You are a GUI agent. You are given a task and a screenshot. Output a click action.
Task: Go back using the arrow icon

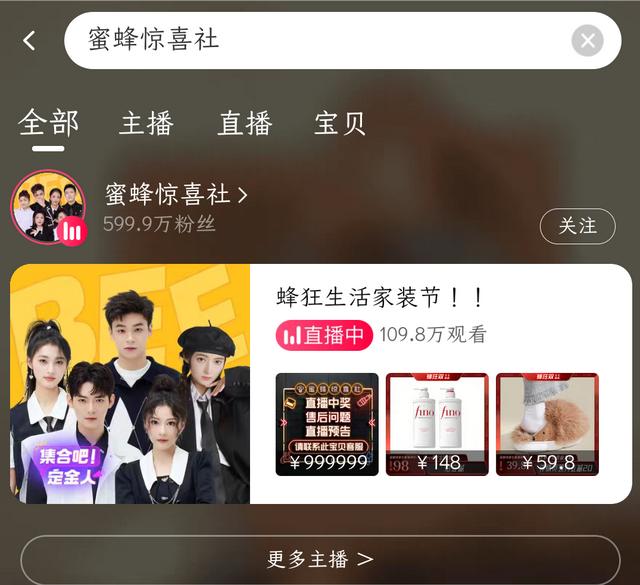point(29,40)
